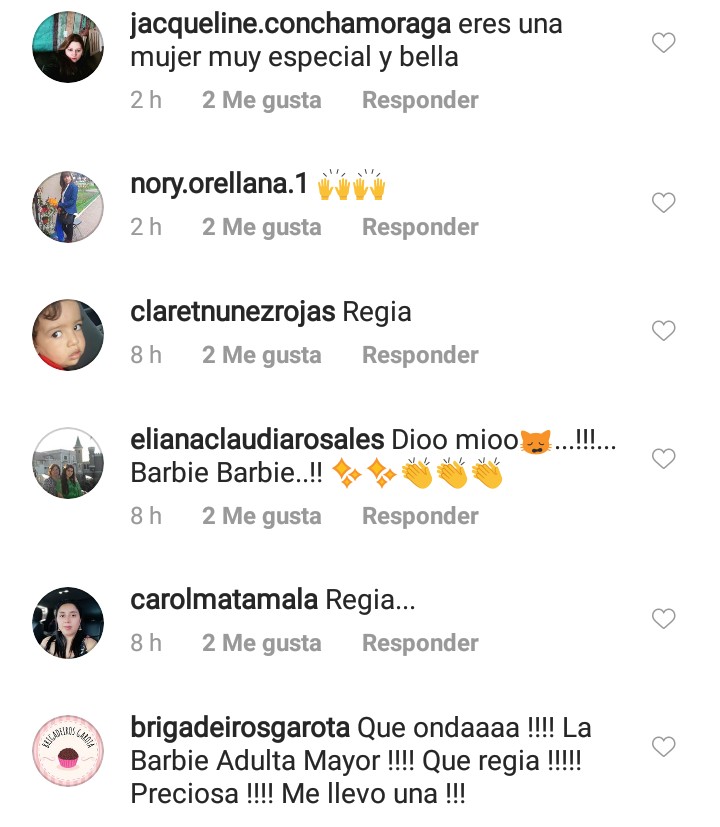Viewport: 720px width, 827px height.
Task: Open elianaclaudiarosales's avatar
Action: [68, 463]
